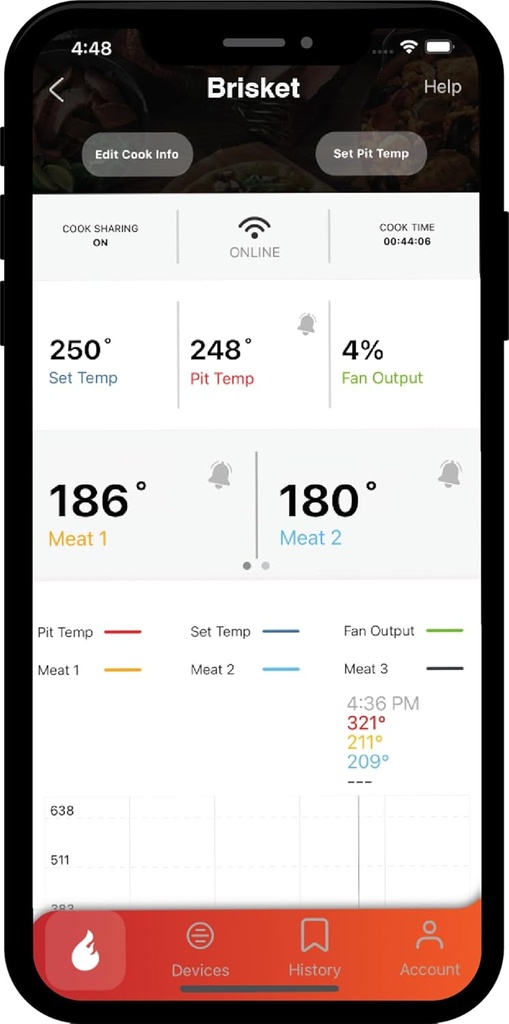The width and height of the screenshot is (509, 1024).
Task: Open Set Pit Temp
Action: pyautogui.click(x=371, y=153)
